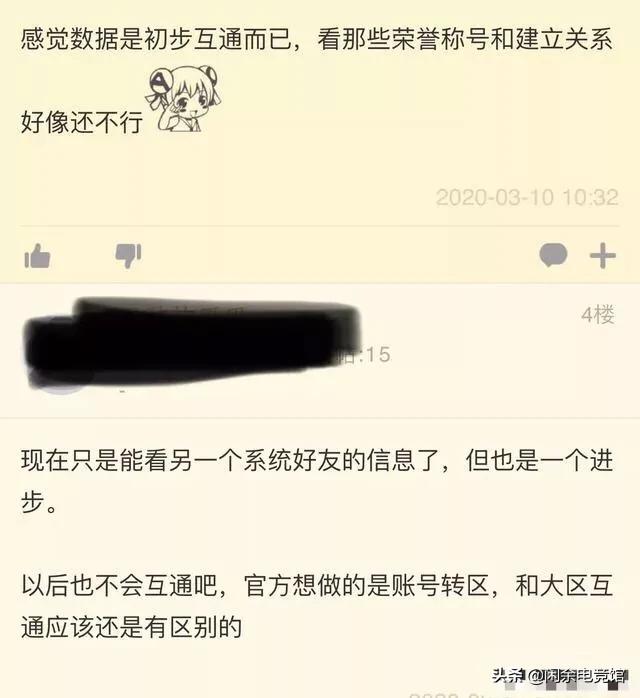
Task: Downvote the 2020-03-10 10:32 reply
Action: coord(128,257)
